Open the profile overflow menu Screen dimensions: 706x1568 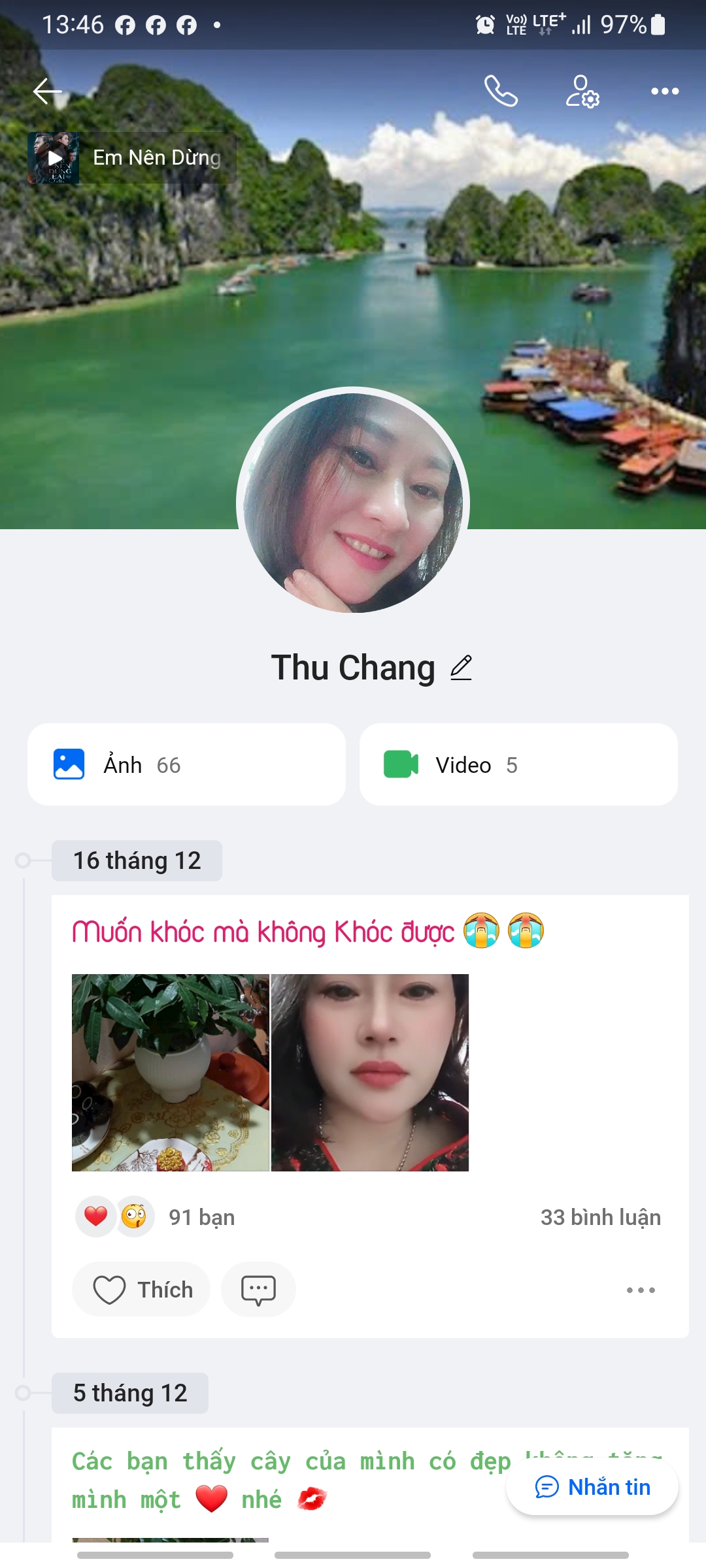tap(665, 91)
